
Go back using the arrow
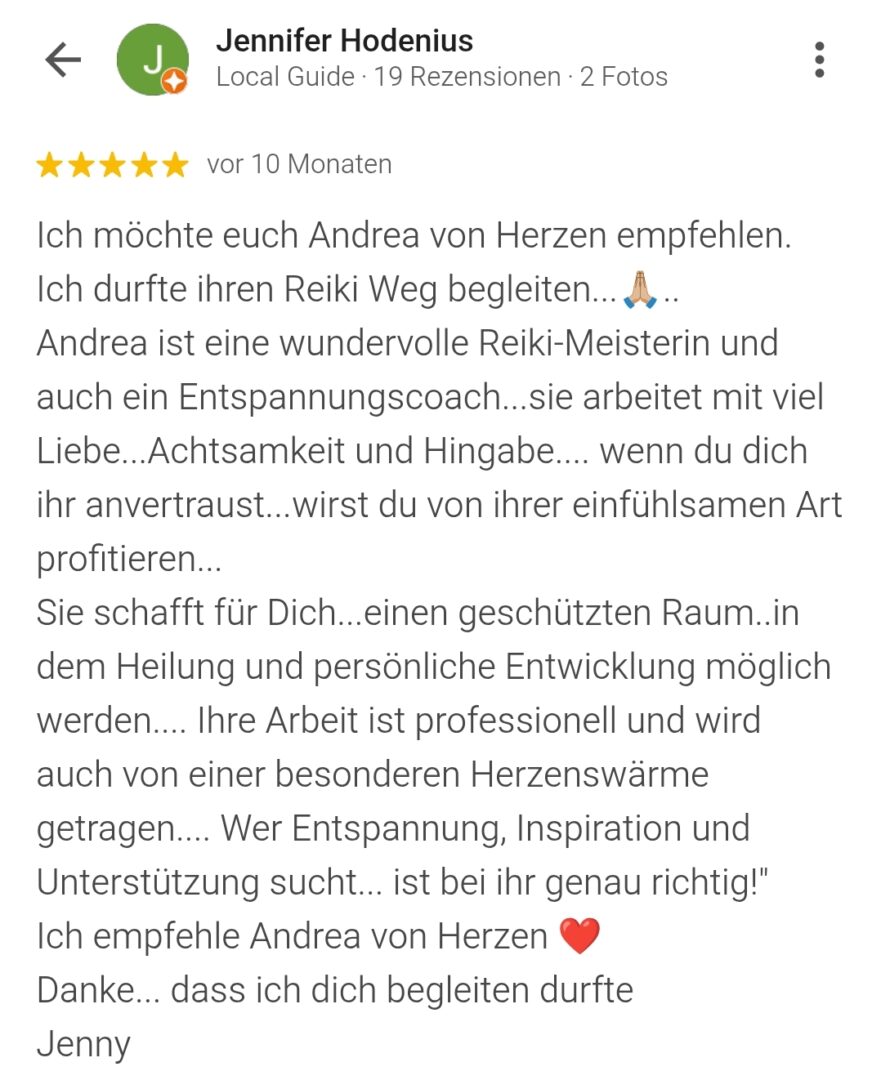coord(63,60)
